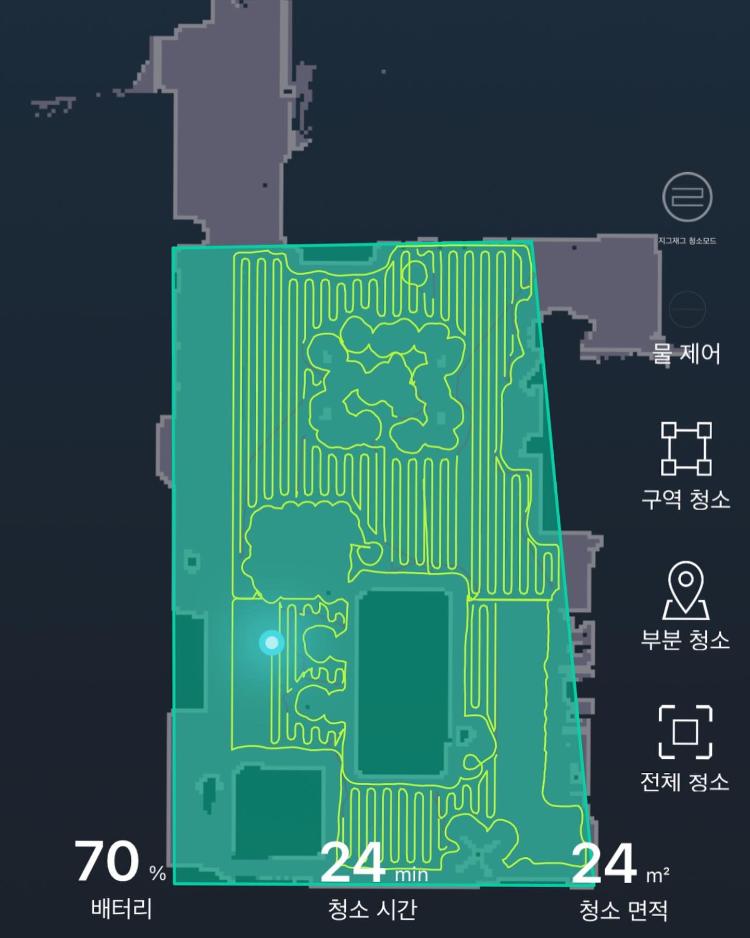Image resolution: width=750 pixels, height=938 pixels.
Task: Start zone cleaning (구역 청소)
Action: 686,449
